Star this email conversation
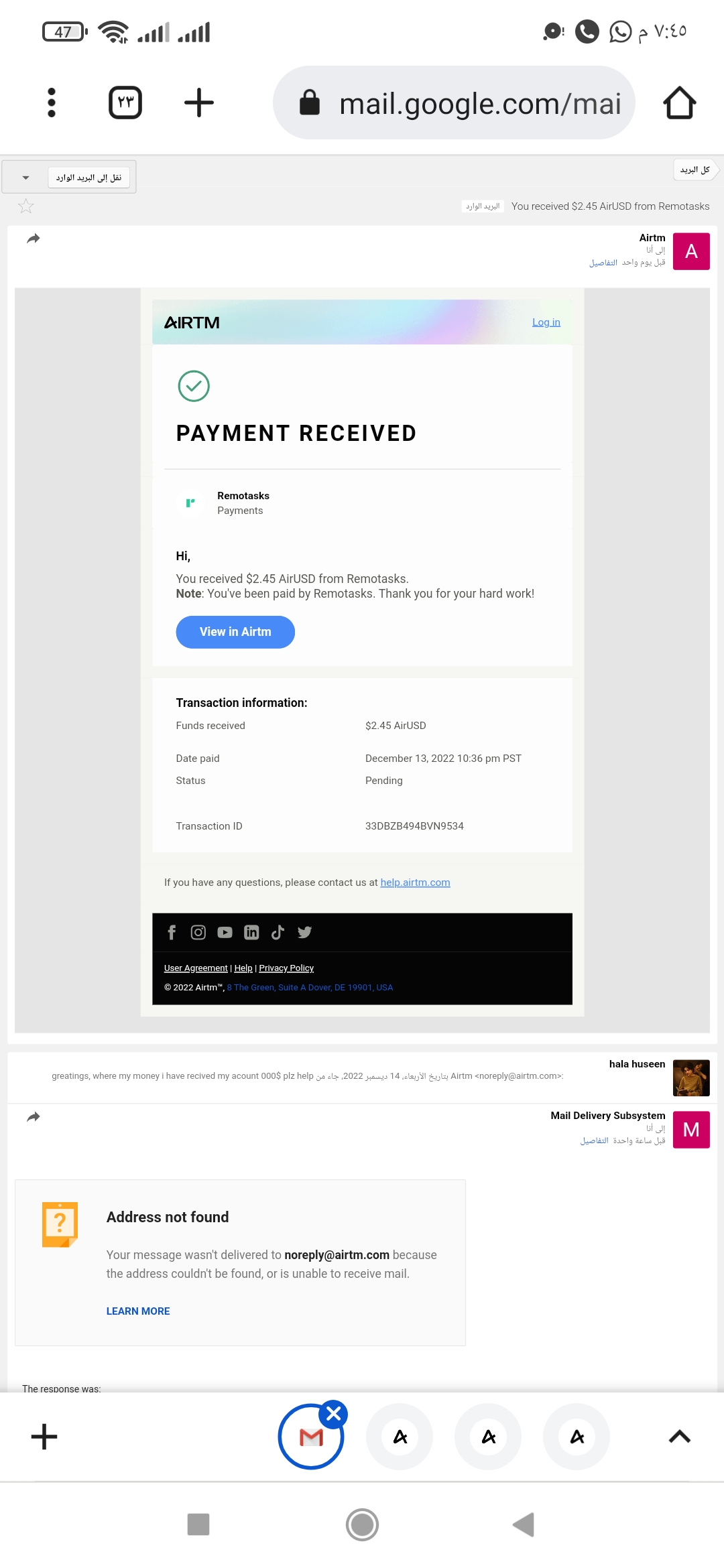 [25, 206]
